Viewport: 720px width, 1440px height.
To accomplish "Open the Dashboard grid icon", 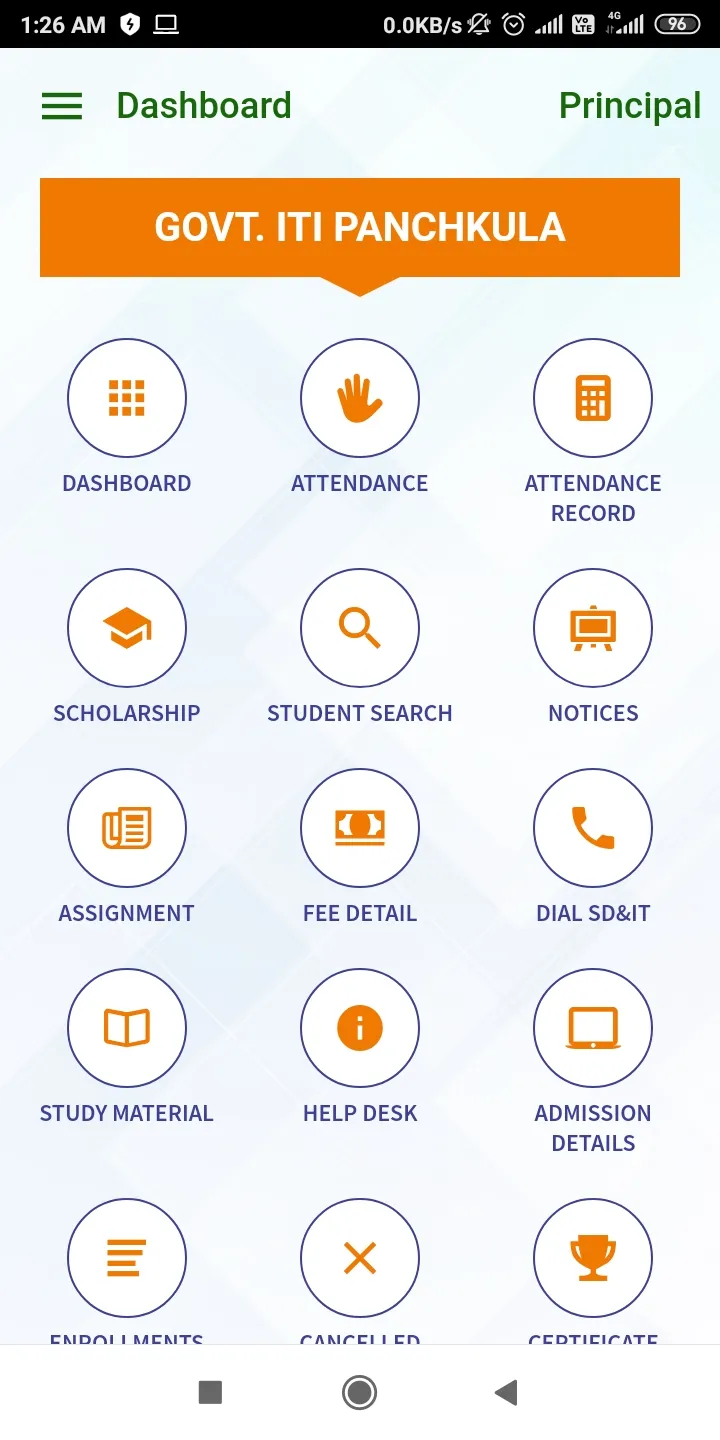I will click(x=127, y=397).
